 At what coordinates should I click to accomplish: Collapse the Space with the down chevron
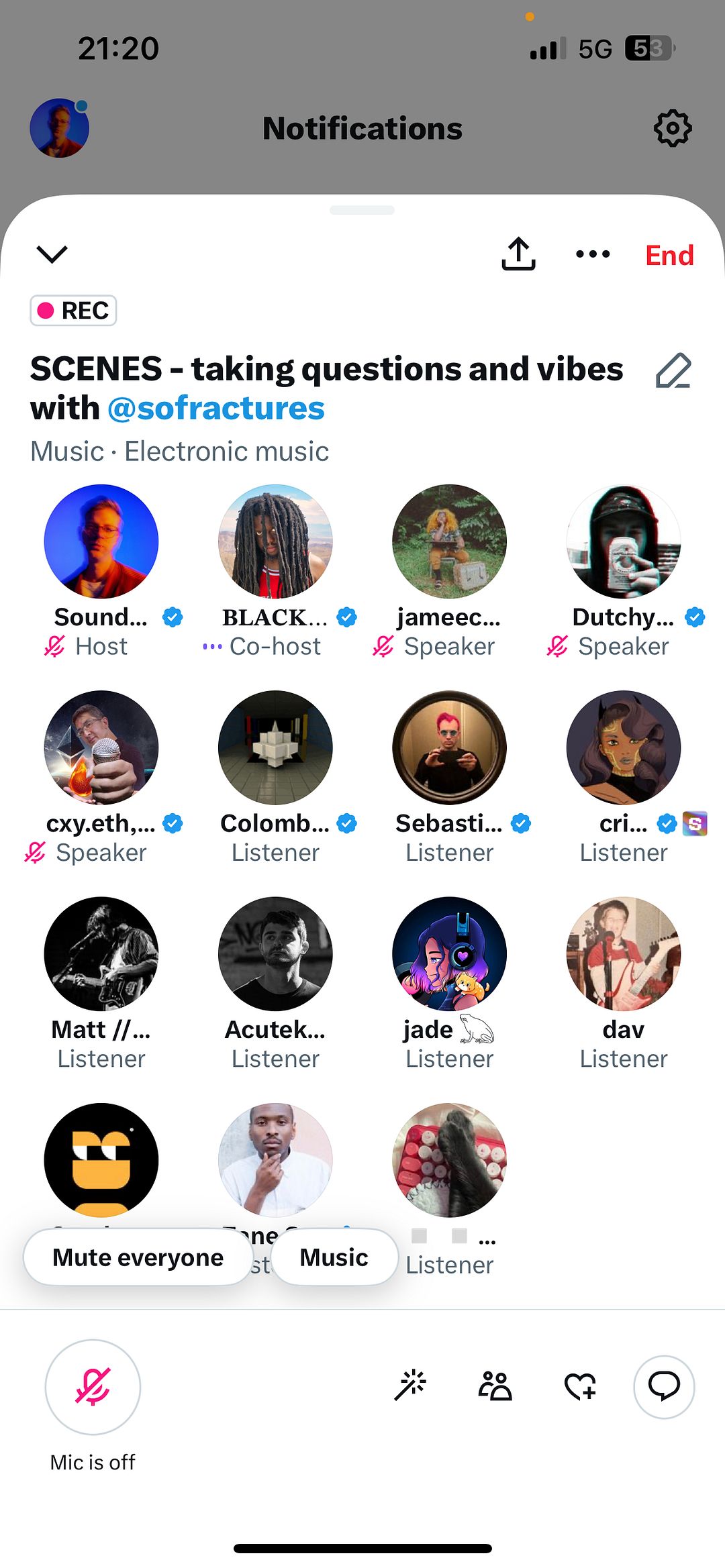coord(52,254)
